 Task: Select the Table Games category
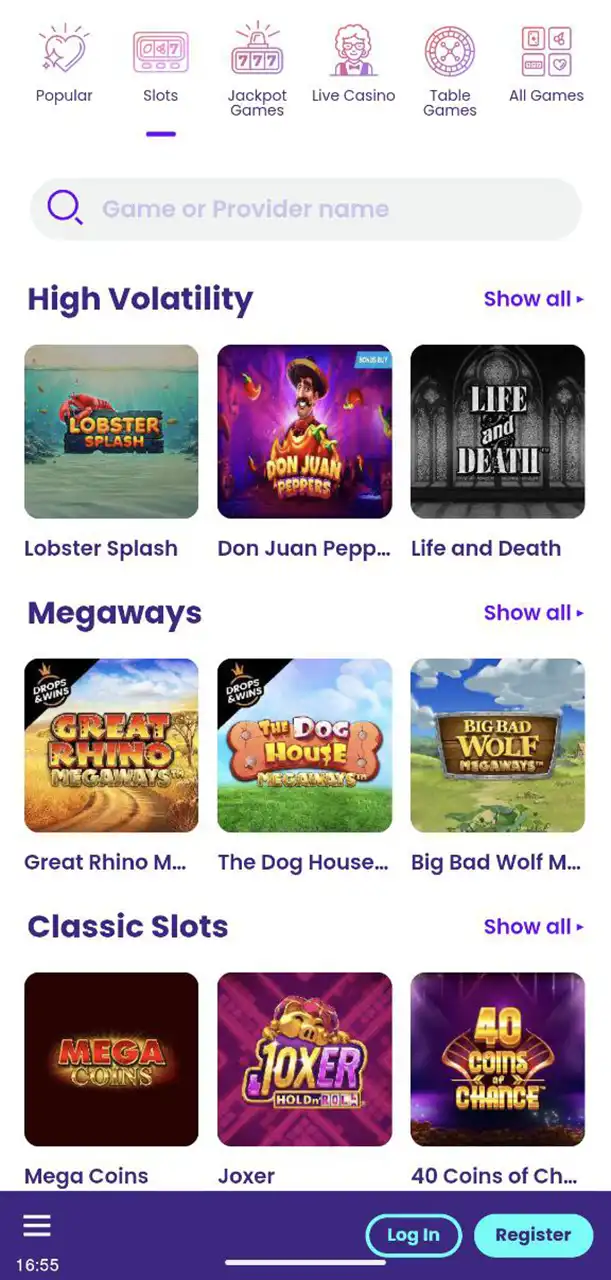449,70
